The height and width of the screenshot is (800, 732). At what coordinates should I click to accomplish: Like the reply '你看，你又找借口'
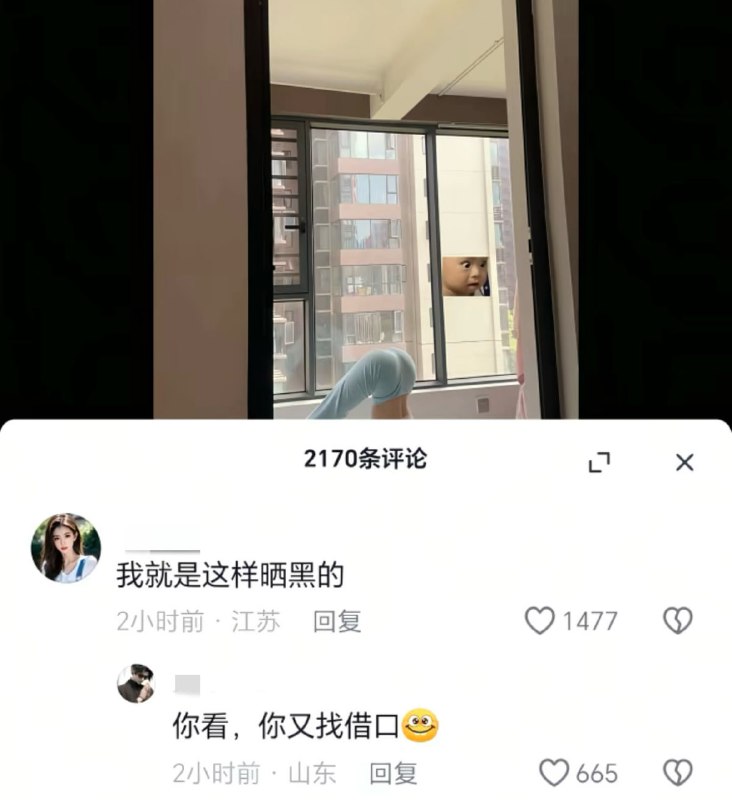coord(554,773)
